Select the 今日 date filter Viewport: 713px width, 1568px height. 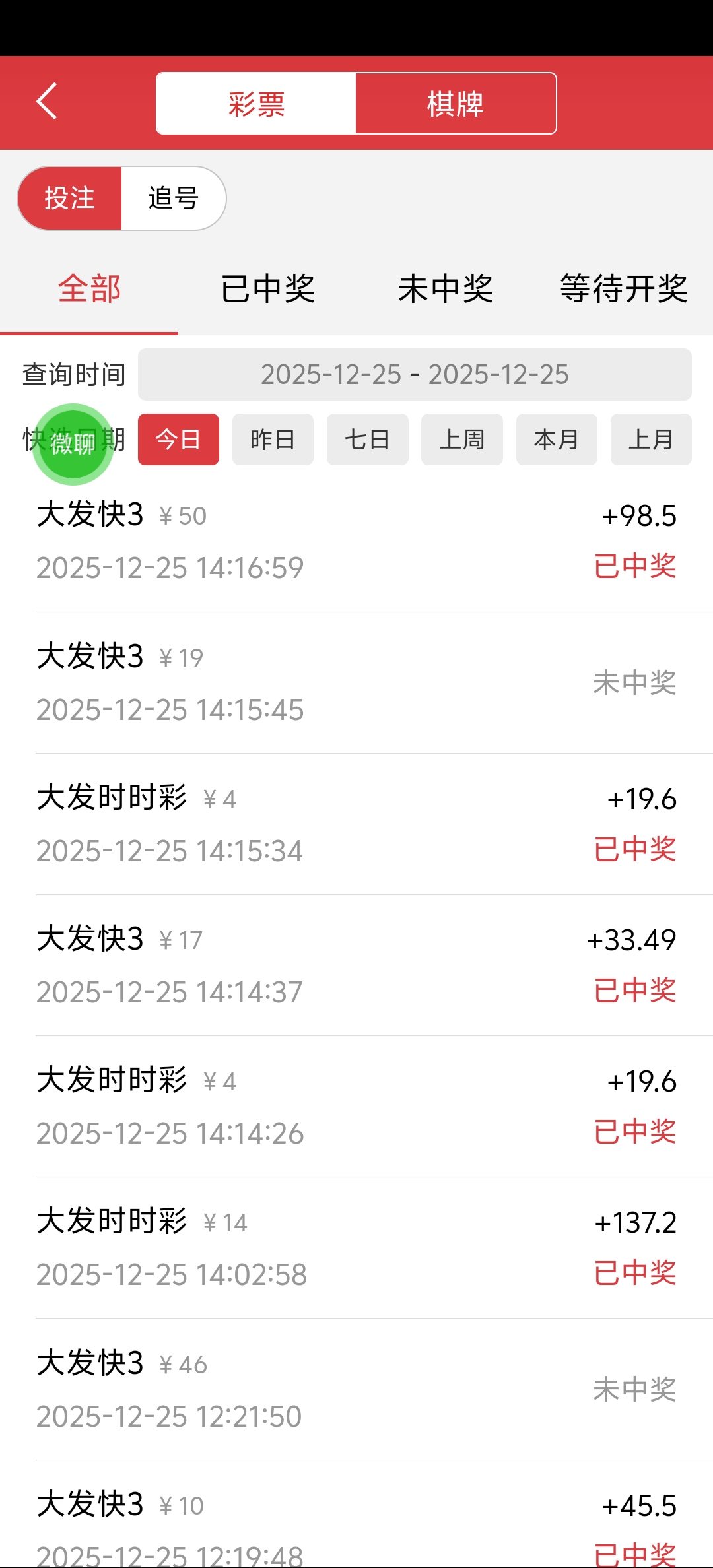pos(178,440)
